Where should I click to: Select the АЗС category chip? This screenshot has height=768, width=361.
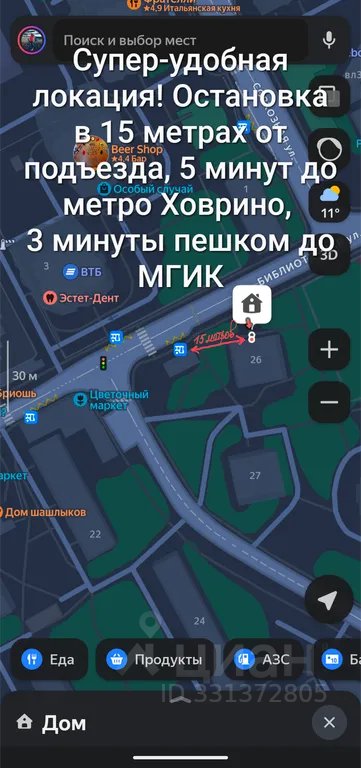262,659
